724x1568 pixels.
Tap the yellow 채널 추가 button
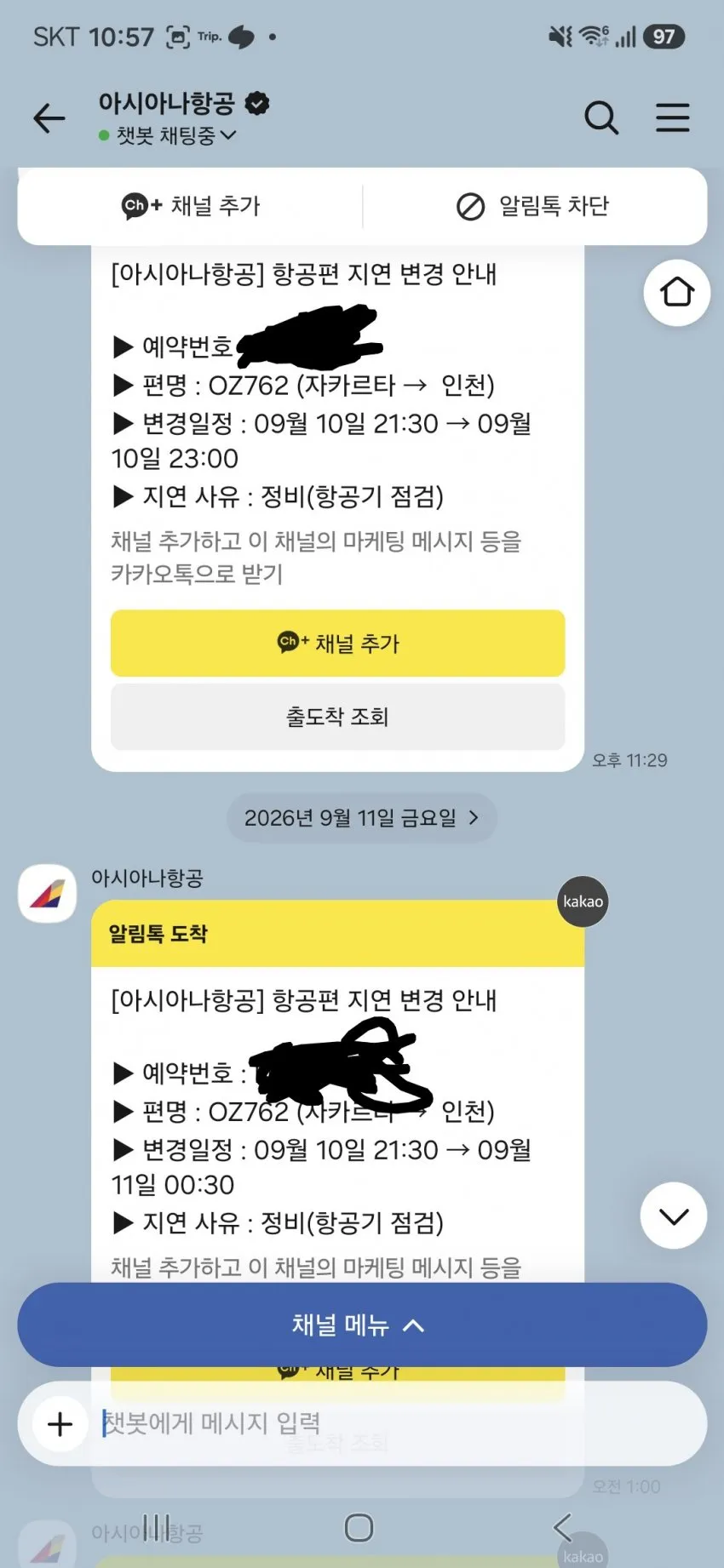click(x=337, y=643)
